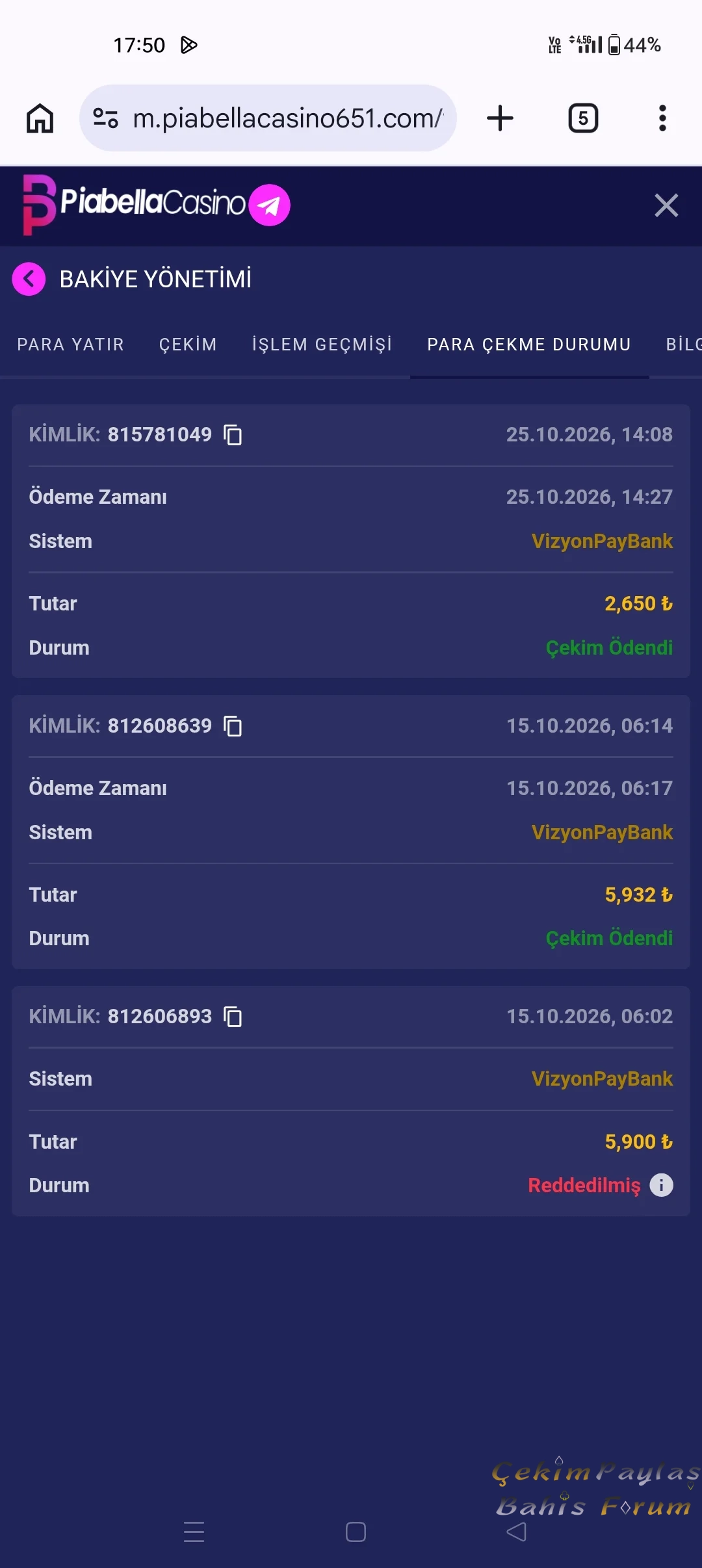Viewport: 702px width, 1568px height.
Task: Select the PARA ÇEKME DURUMU tab
Action: point(529,345)
